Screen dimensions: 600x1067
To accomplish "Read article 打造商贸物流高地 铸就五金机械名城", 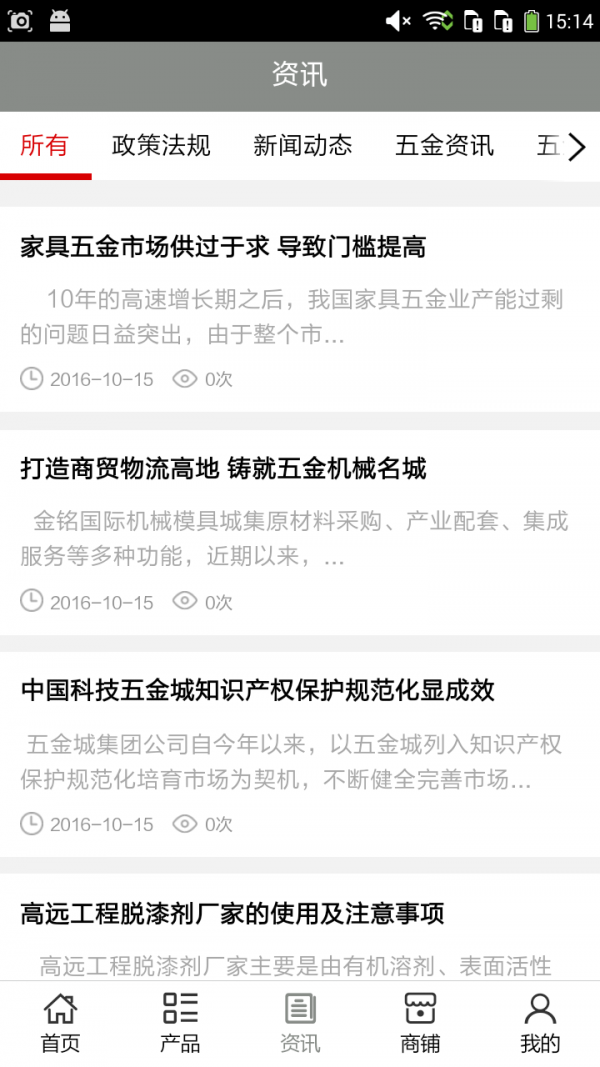I will pos(223,469).
